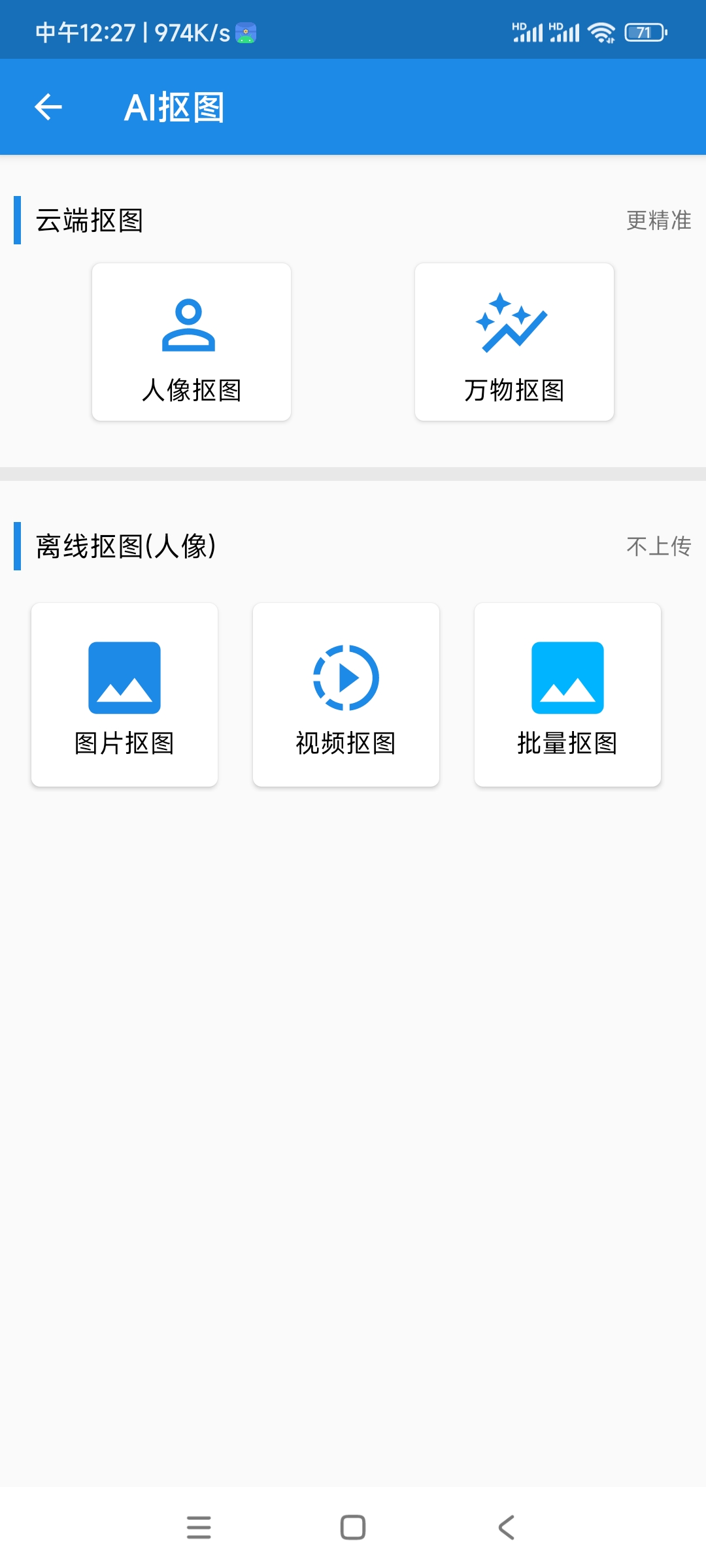Open 万物抠图 object cutout
Image resolution: width=706 pixels, height=1568 pixels.
click(x=514, y=342)
